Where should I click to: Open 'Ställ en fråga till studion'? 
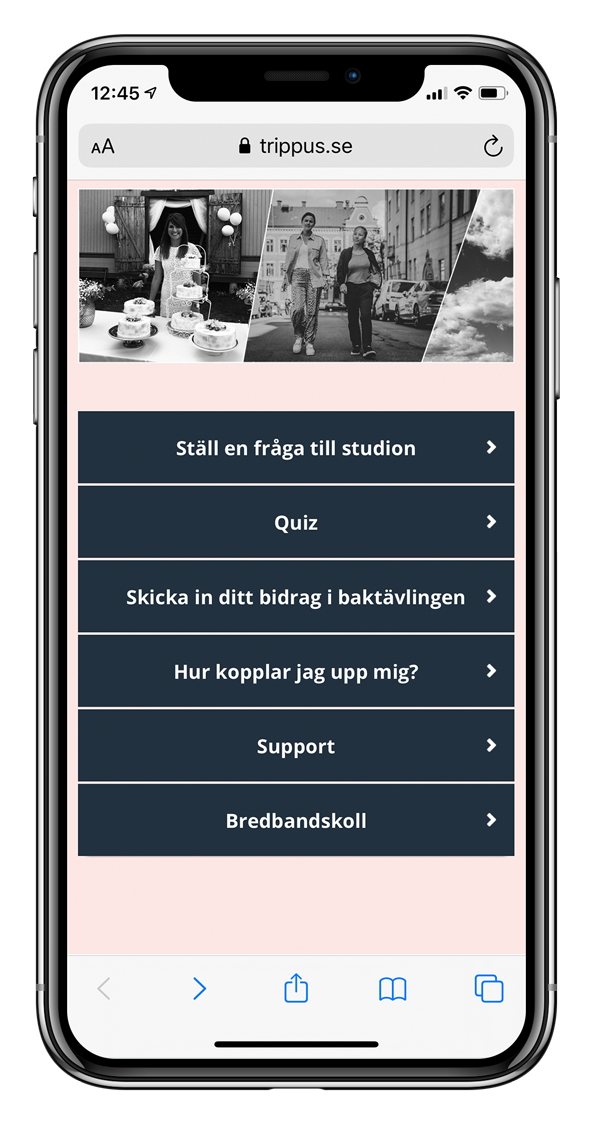296,448
